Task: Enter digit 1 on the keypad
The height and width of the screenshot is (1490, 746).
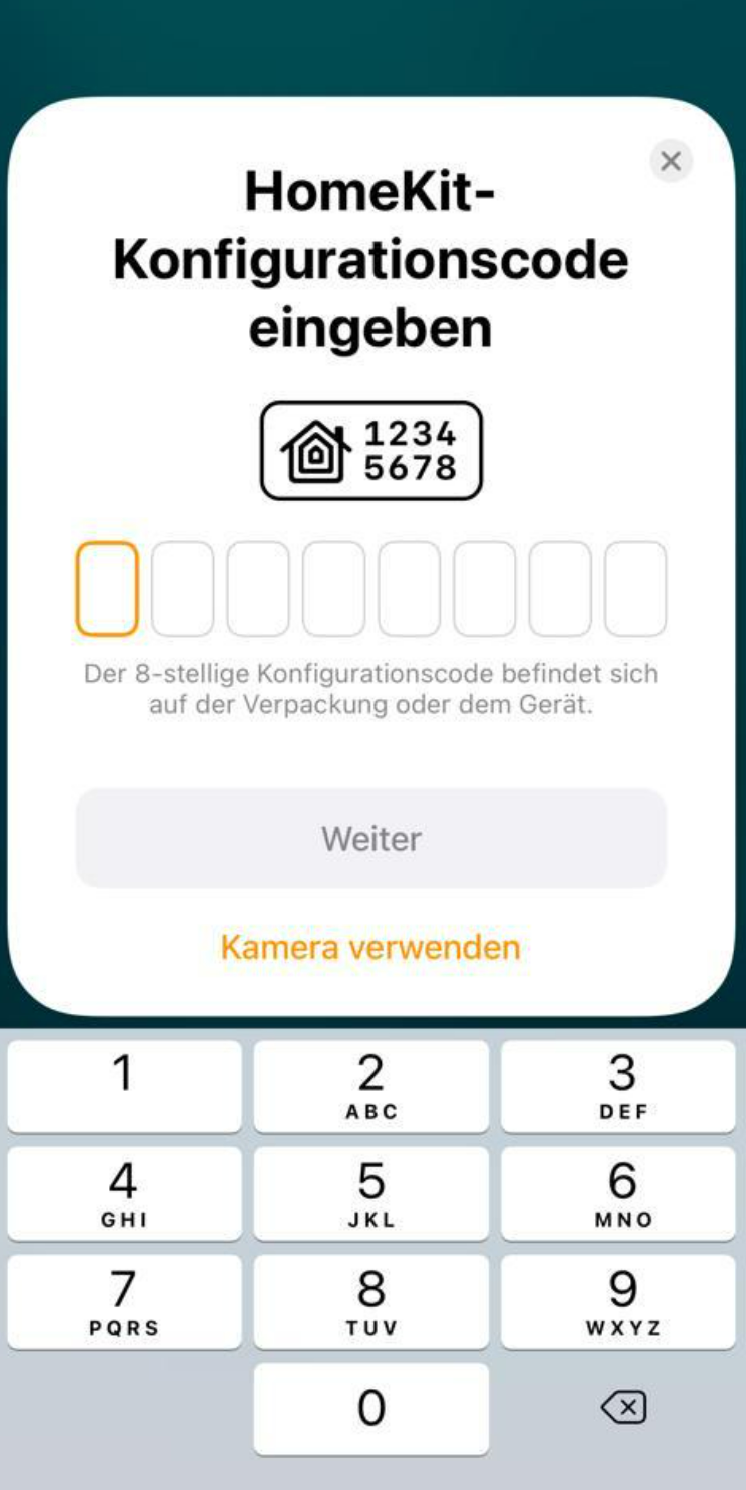Action: pos(124,1086)
